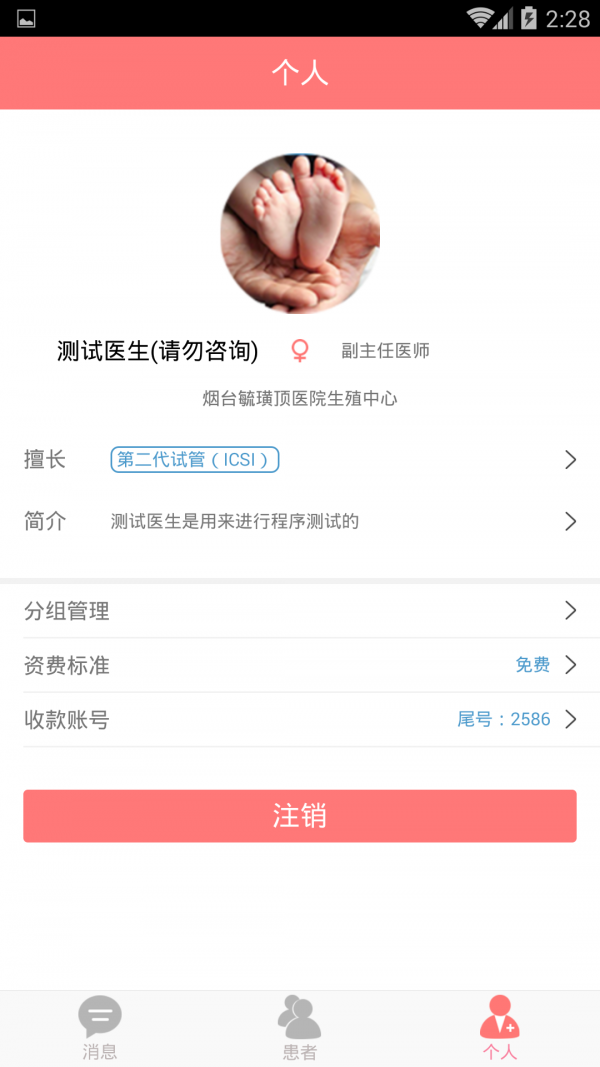
Task: Open the 收款账号 row
Action: (300, 719)
